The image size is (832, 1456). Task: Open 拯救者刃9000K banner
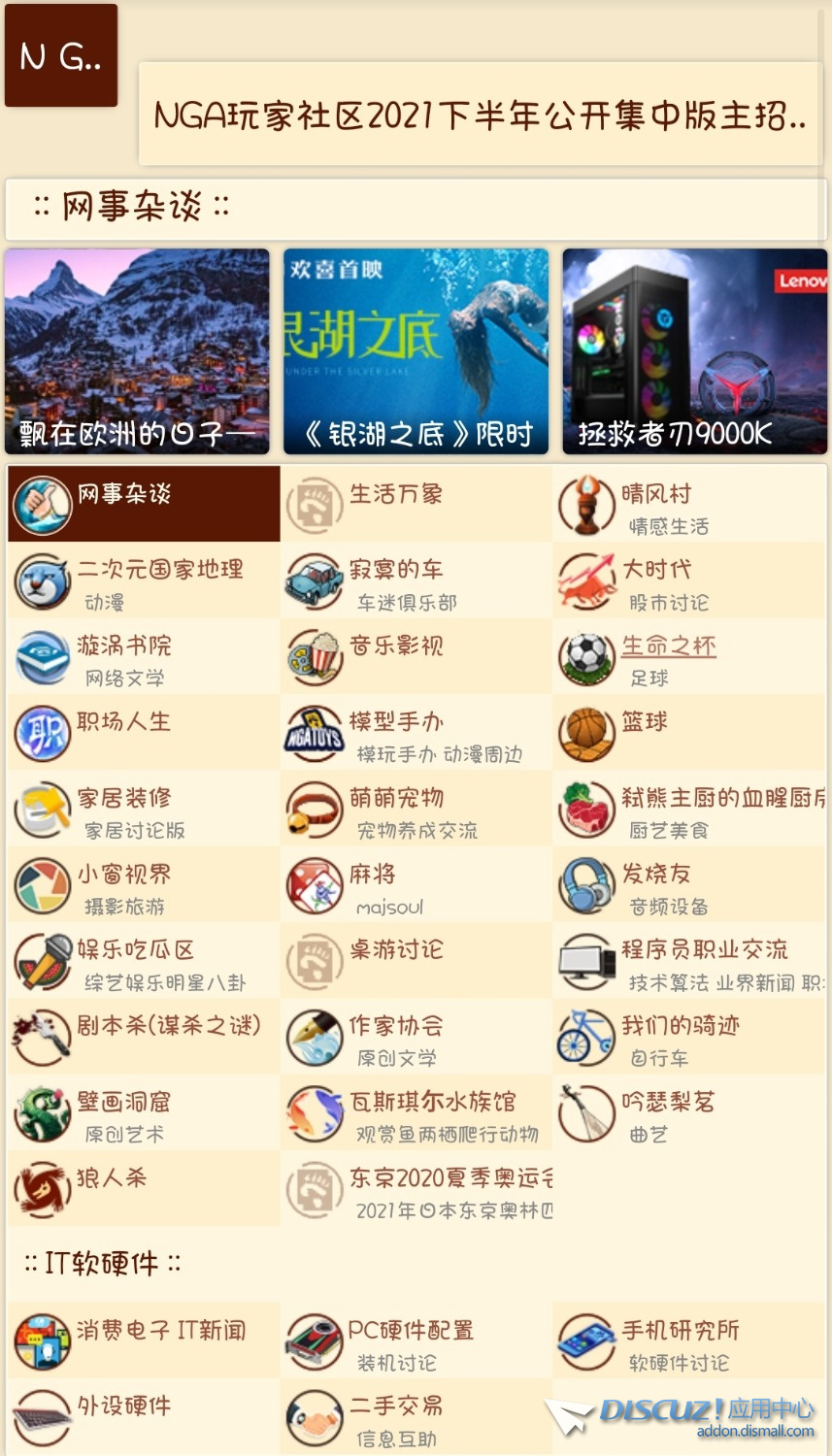tap(694, 351)
